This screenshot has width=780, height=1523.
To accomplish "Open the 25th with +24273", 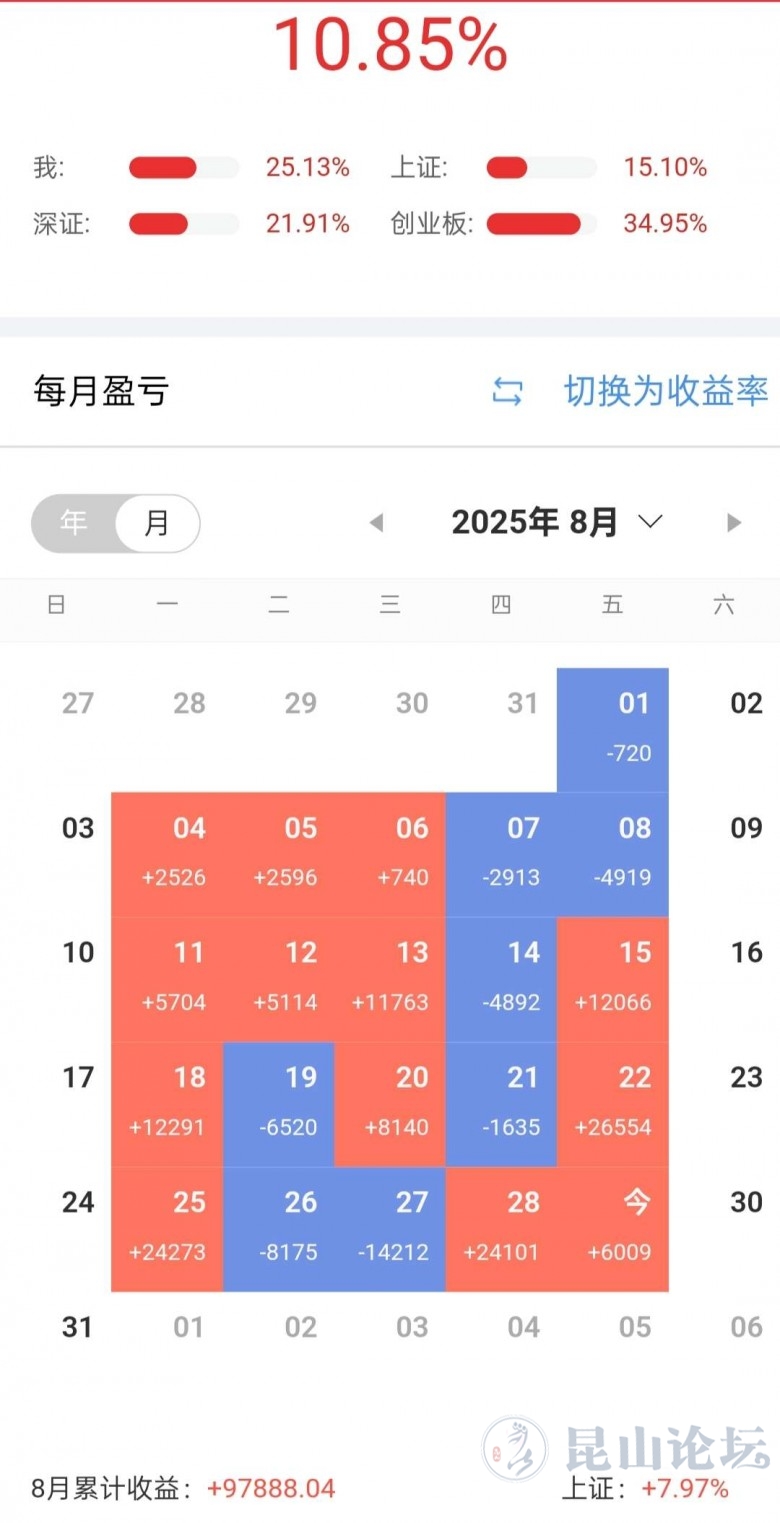I will click(167, 1229).
